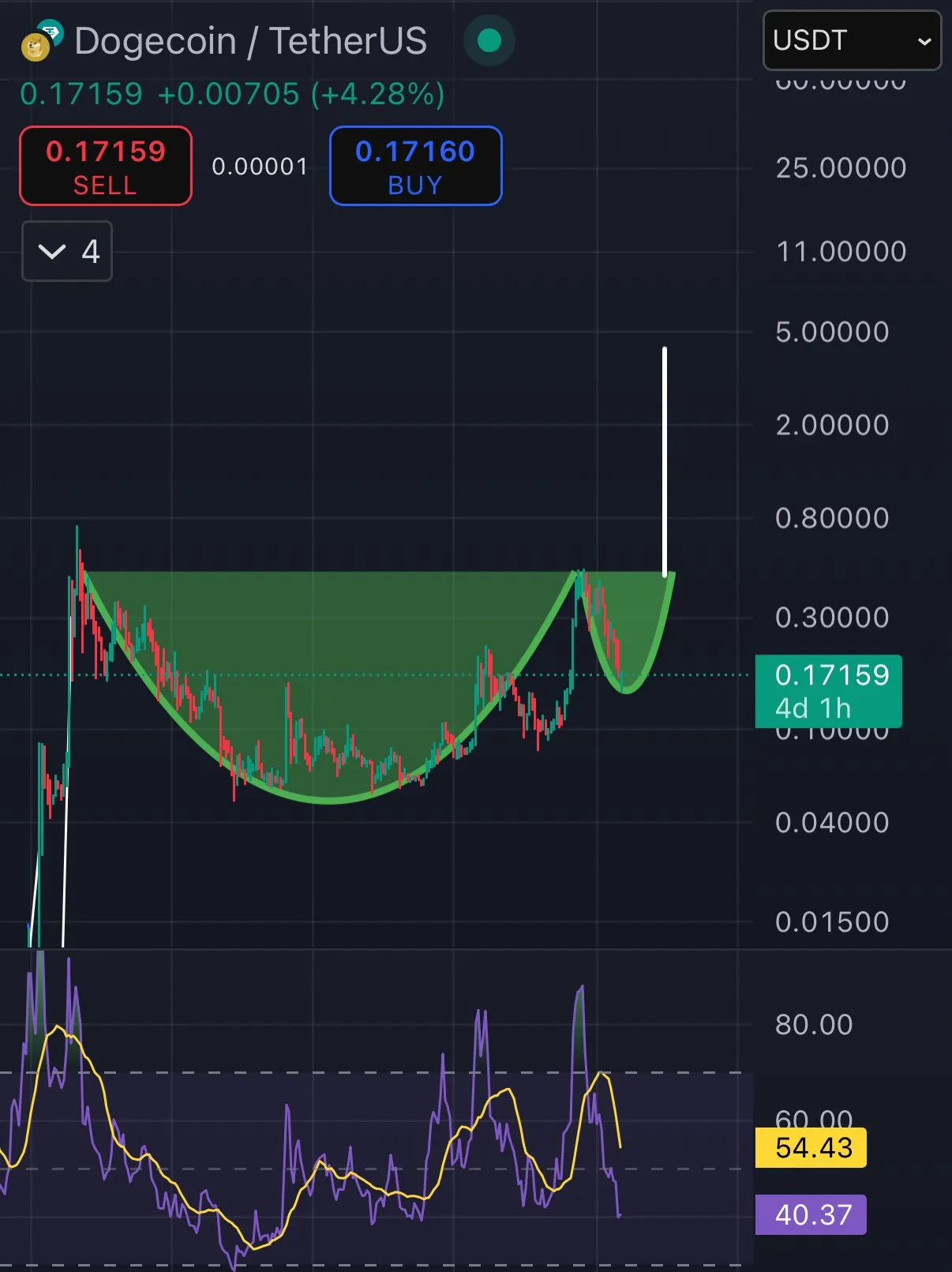Click the green market-open status dot
This screenshot has height=1272, width=952.
click(488, 39)
